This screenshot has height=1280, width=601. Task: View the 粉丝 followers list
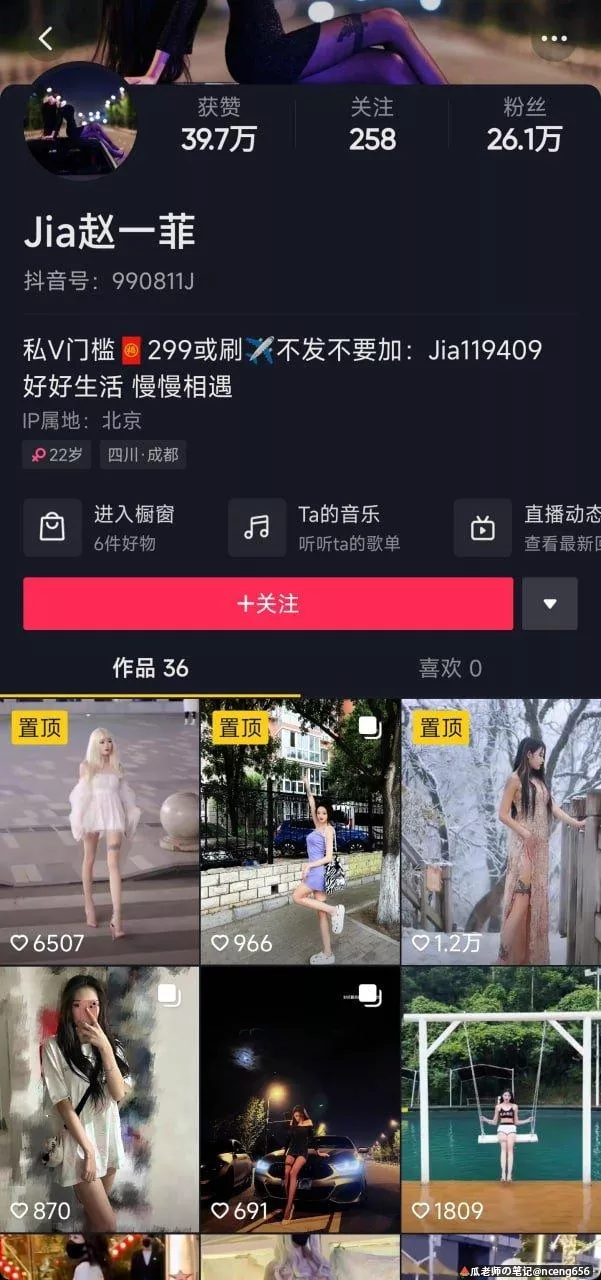[x=524, y=126]
